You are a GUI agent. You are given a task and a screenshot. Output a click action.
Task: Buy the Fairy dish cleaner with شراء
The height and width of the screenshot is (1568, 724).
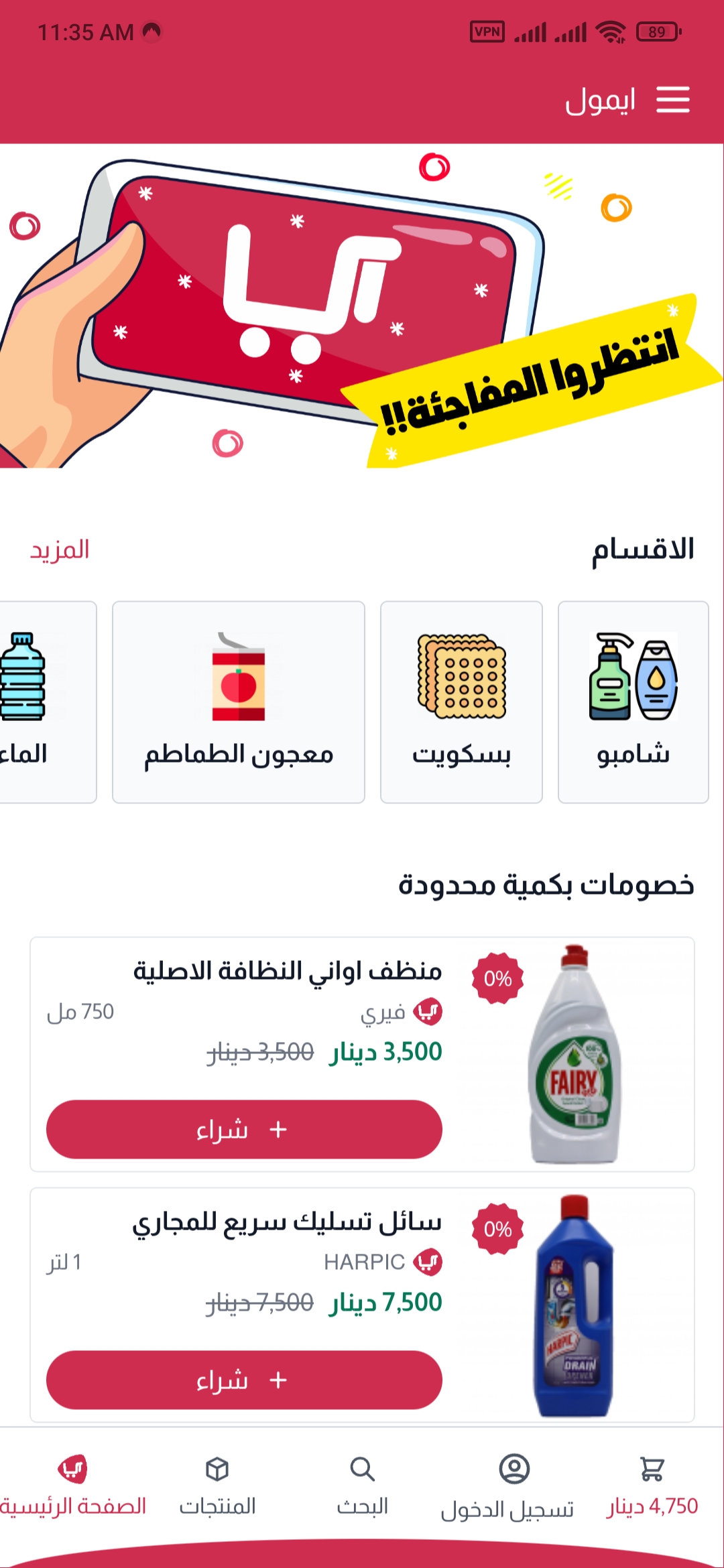[244, 1129]
